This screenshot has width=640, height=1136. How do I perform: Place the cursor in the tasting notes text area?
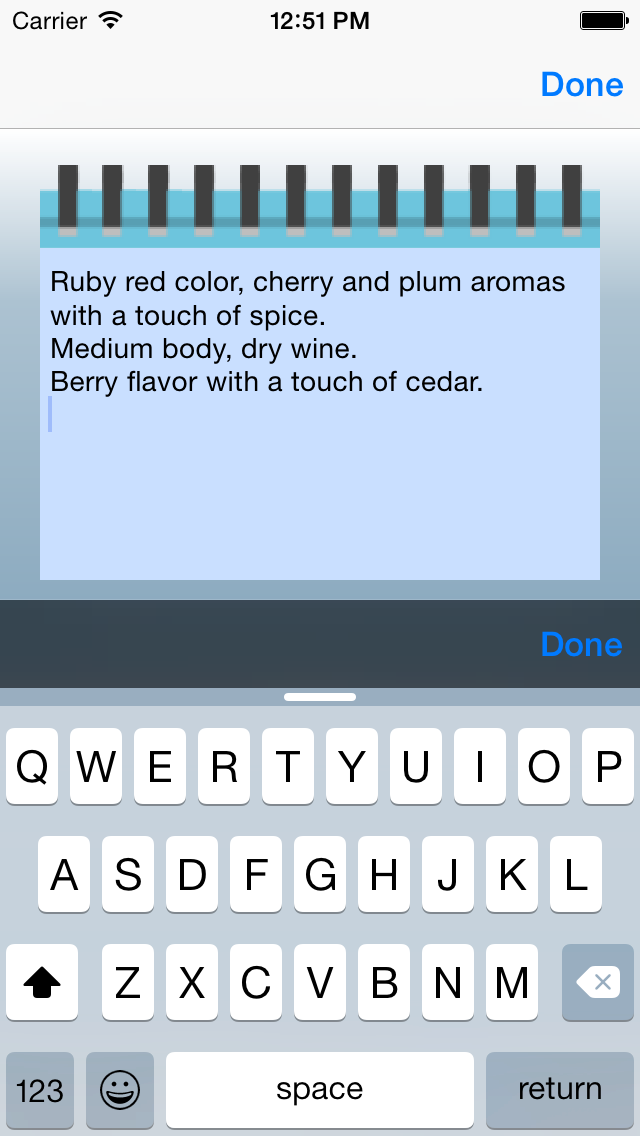tap(320, 414)
